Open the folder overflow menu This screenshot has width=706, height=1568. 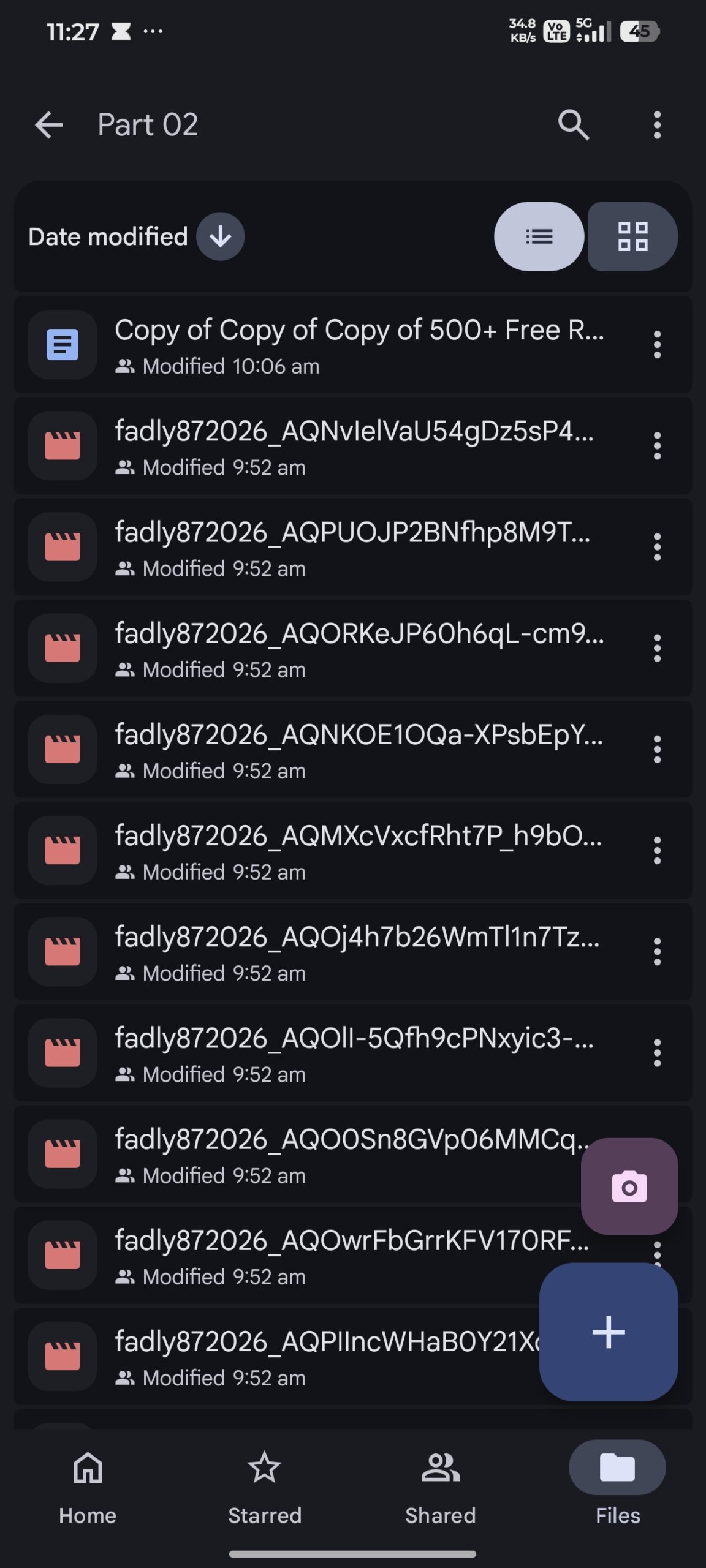click(x=657, y=125)
